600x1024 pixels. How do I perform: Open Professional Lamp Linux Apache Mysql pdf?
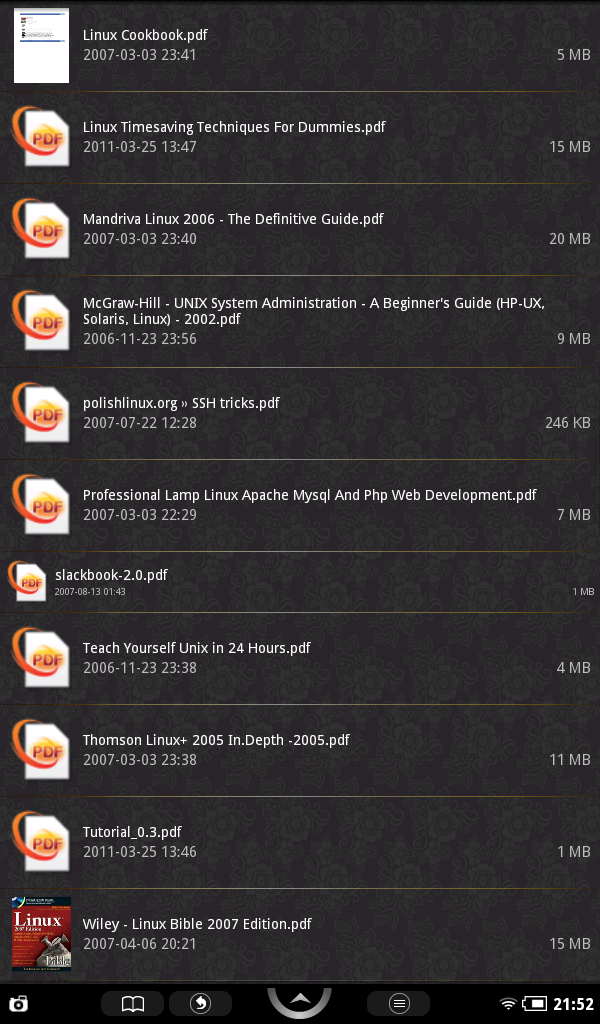click(300, 504)
